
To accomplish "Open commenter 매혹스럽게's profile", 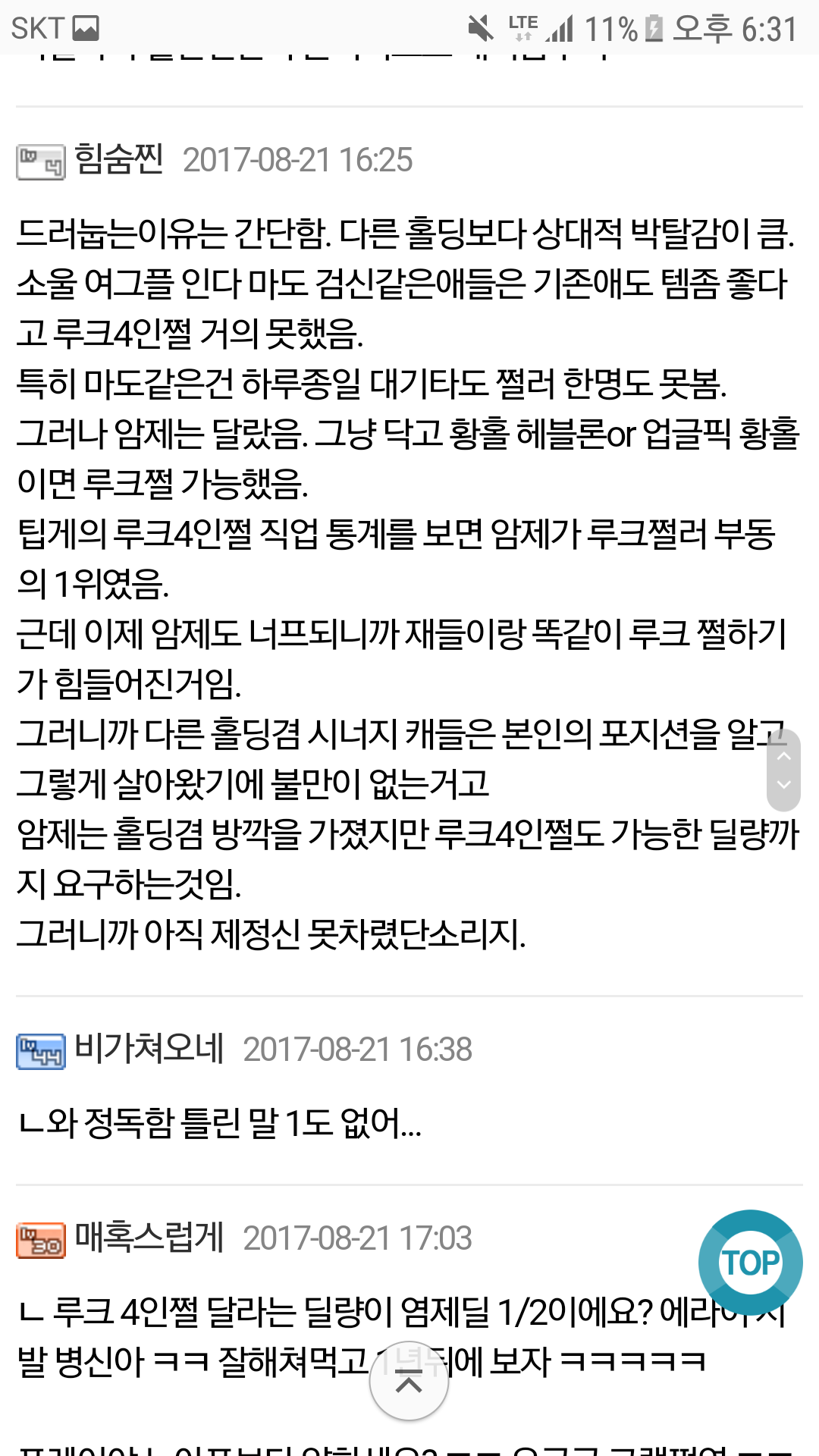I will coord(149,1238).
